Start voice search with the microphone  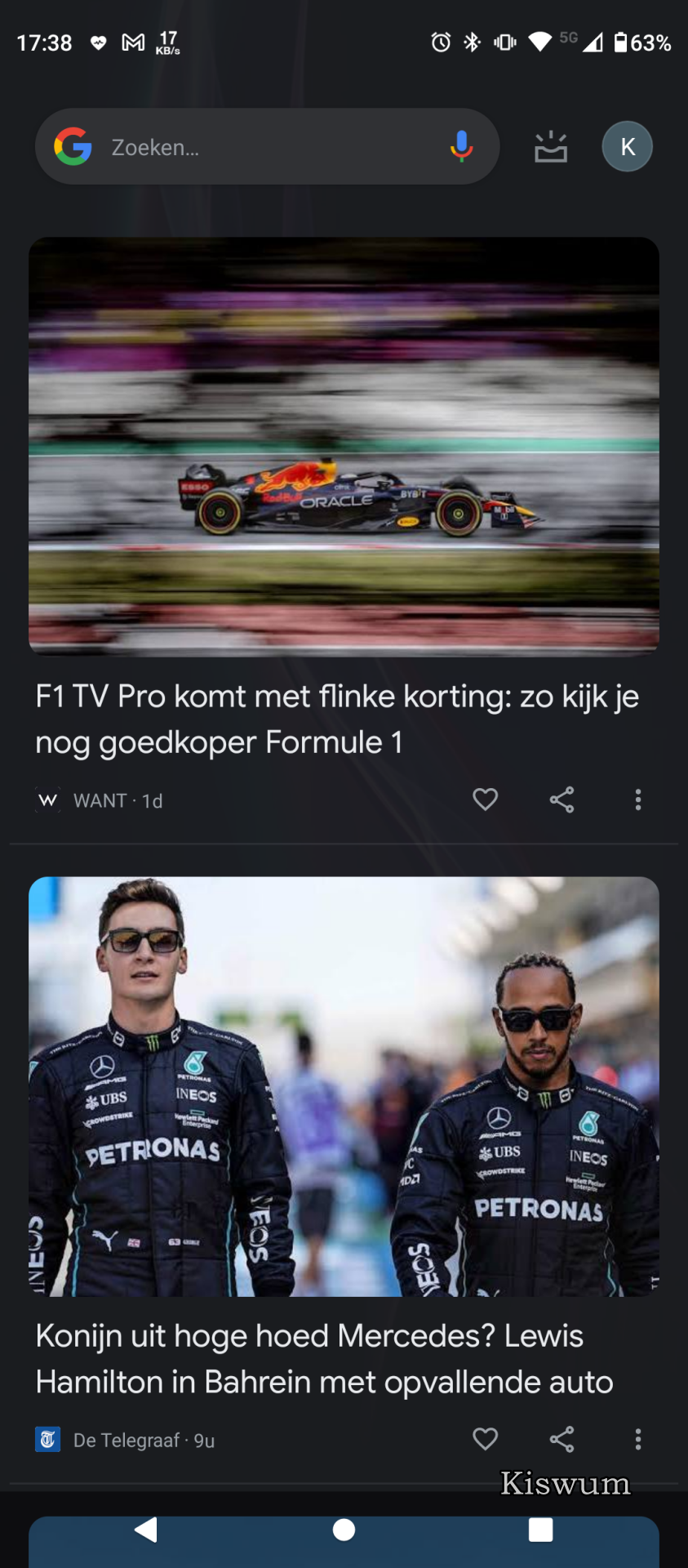click(x=461, y=147)
